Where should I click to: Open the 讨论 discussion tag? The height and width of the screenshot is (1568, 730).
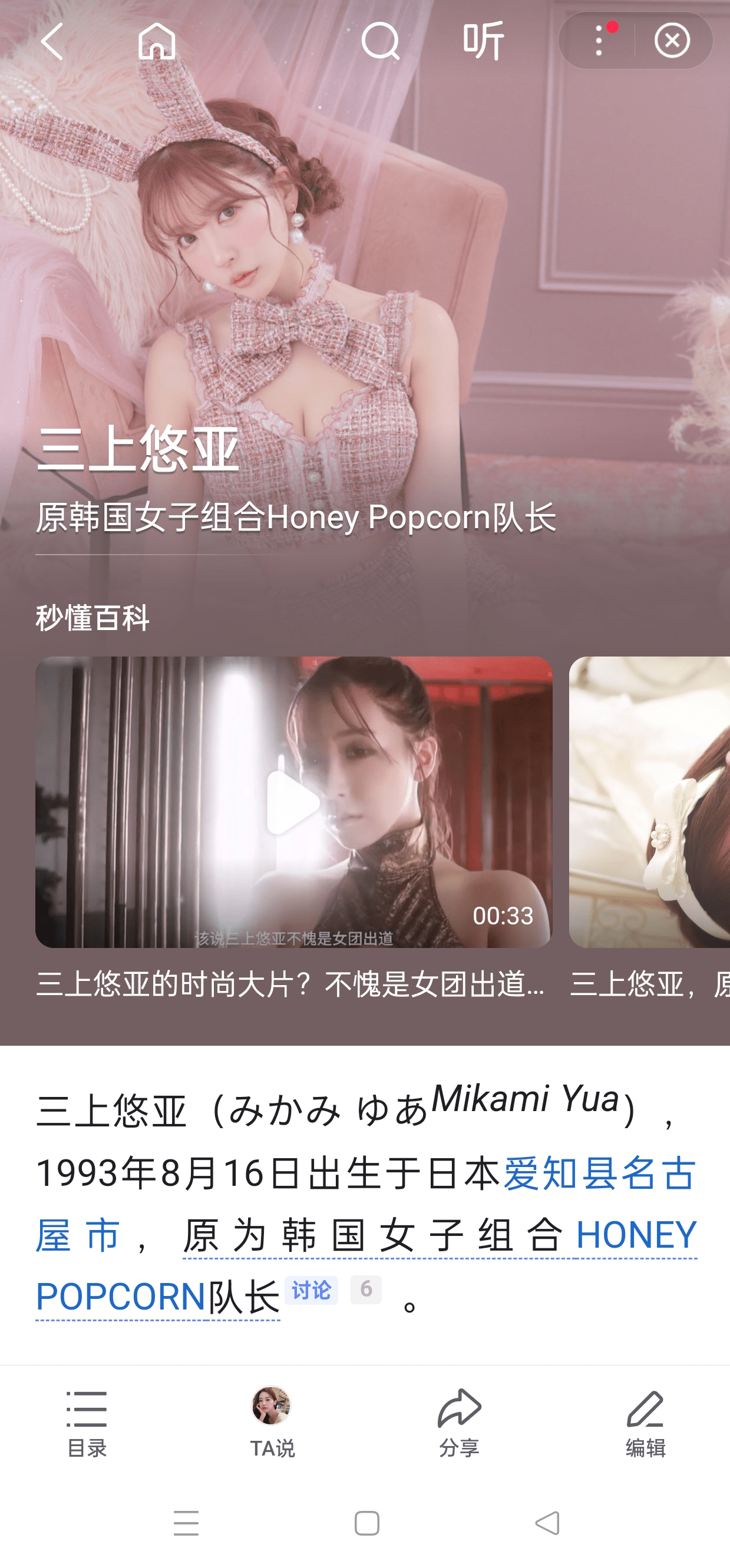tap(311, 1290)
